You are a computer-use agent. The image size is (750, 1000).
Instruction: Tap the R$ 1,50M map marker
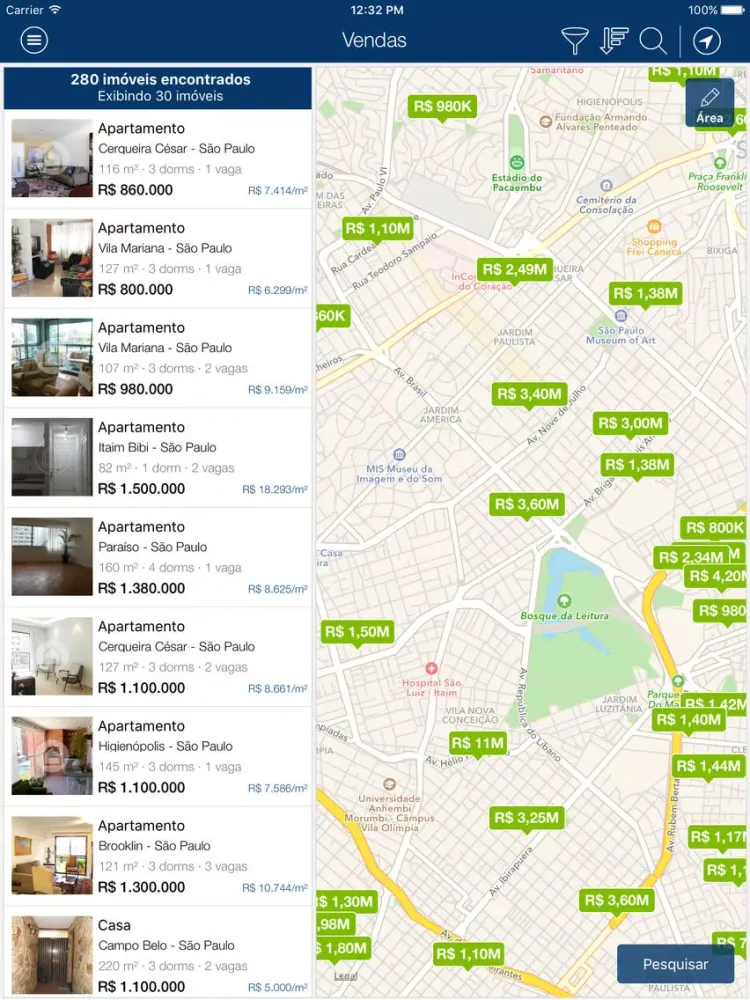point(357,632)
